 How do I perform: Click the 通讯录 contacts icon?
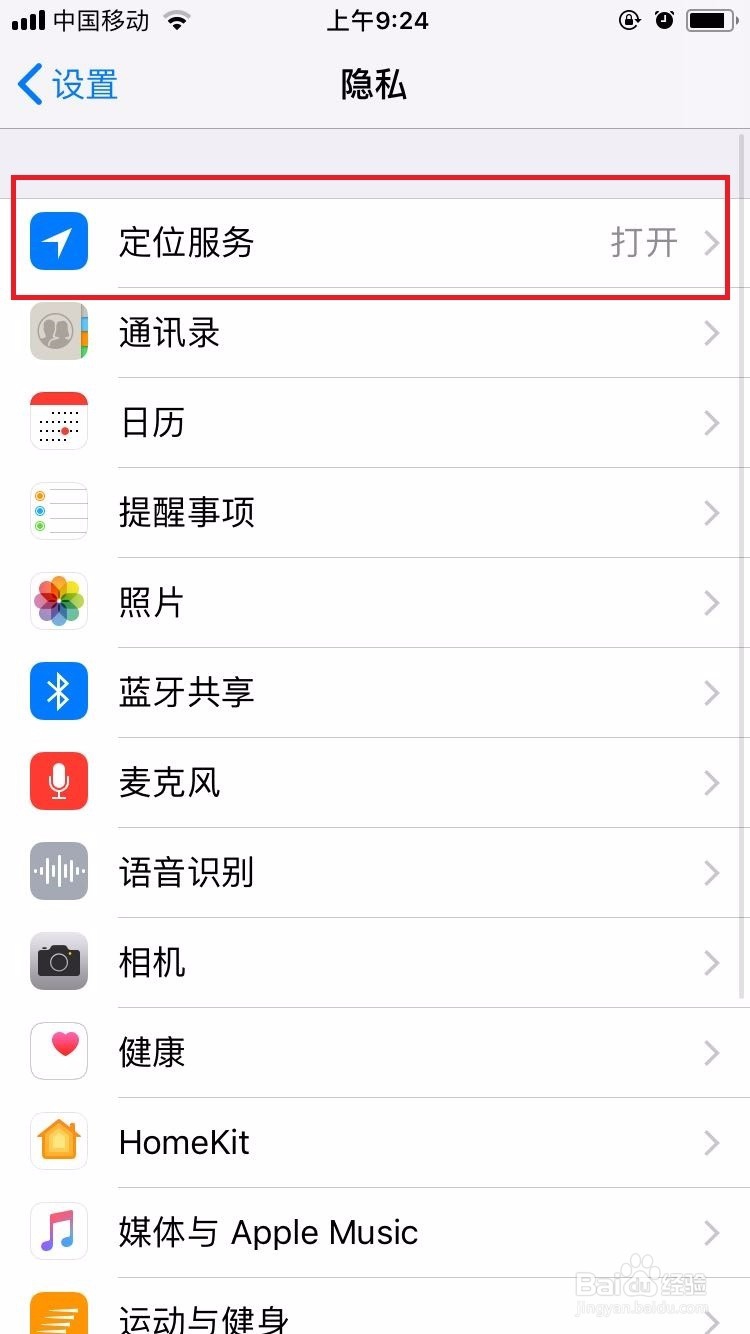click(x=58, y=332)
